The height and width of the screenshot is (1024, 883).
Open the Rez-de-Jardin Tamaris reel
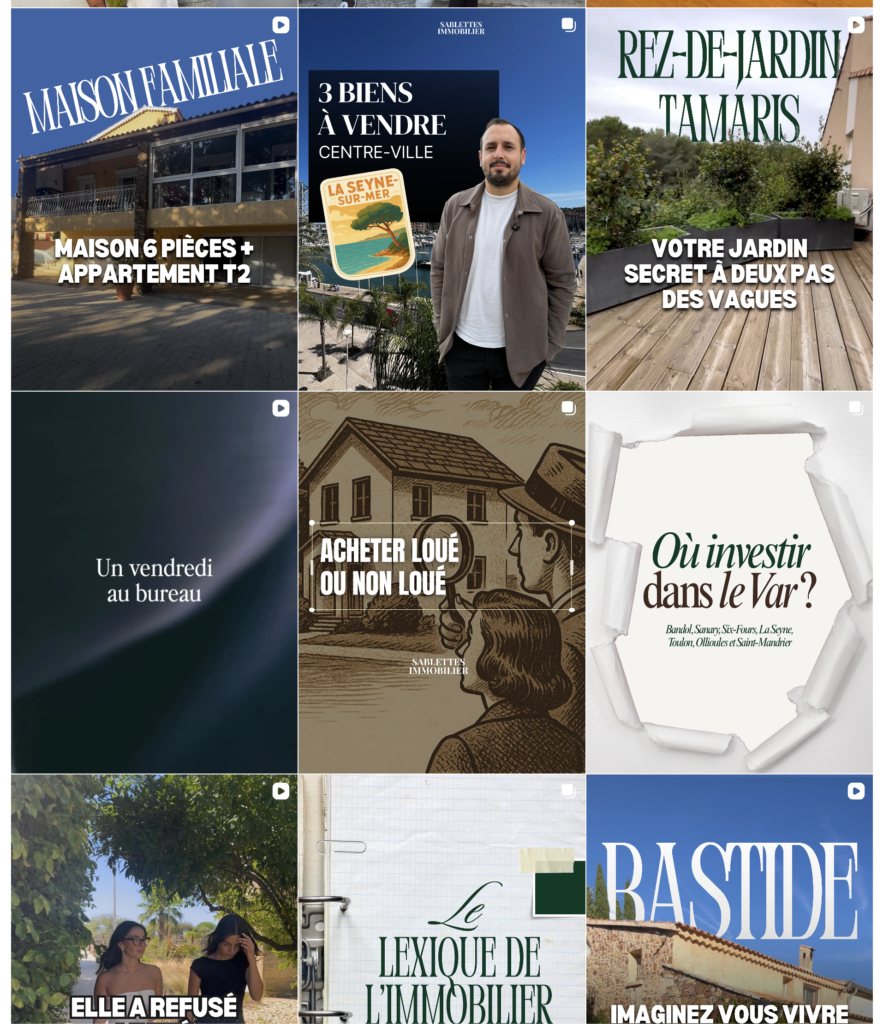(729, 200)
